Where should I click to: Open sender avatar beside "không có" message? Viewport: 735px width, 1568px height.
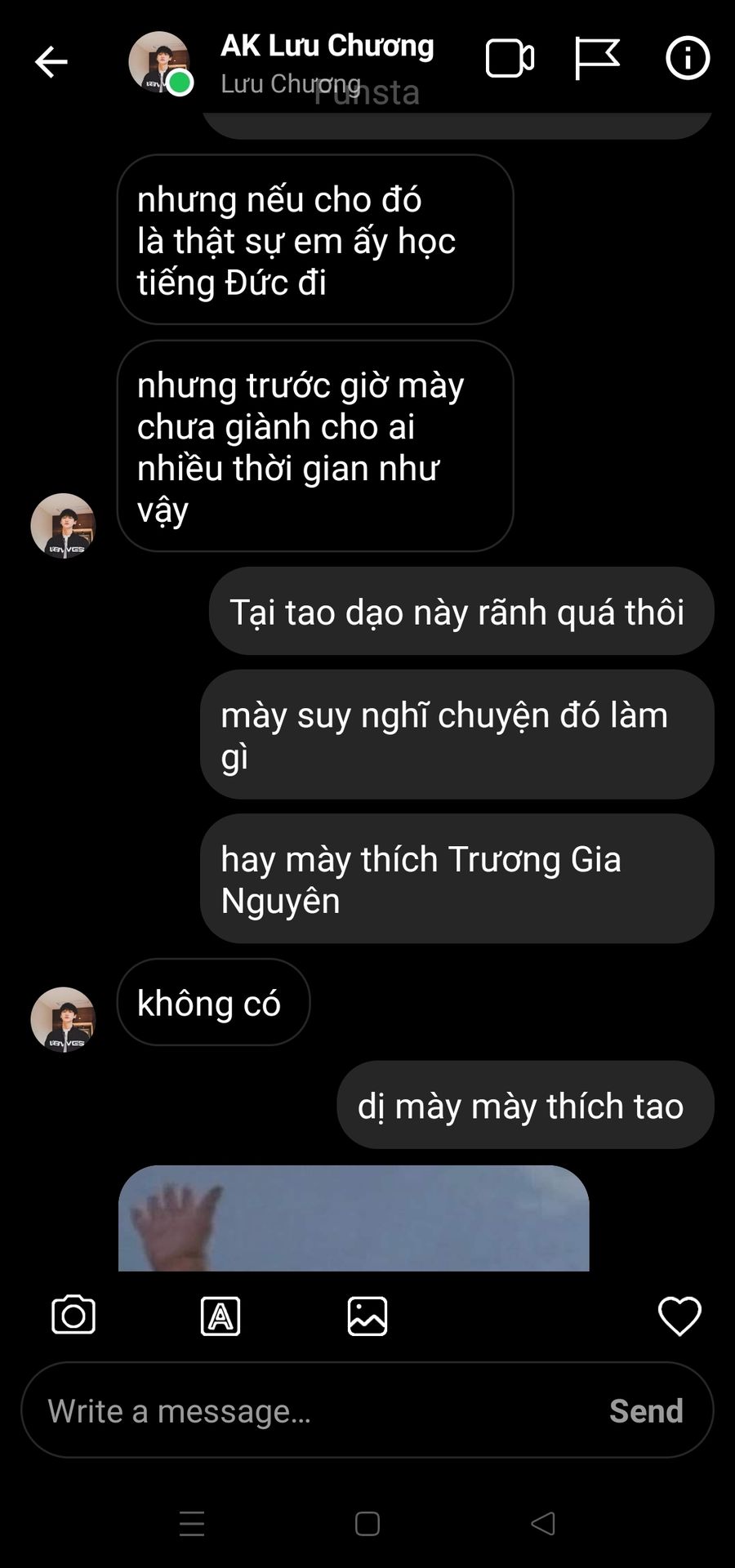(63, 1019)
